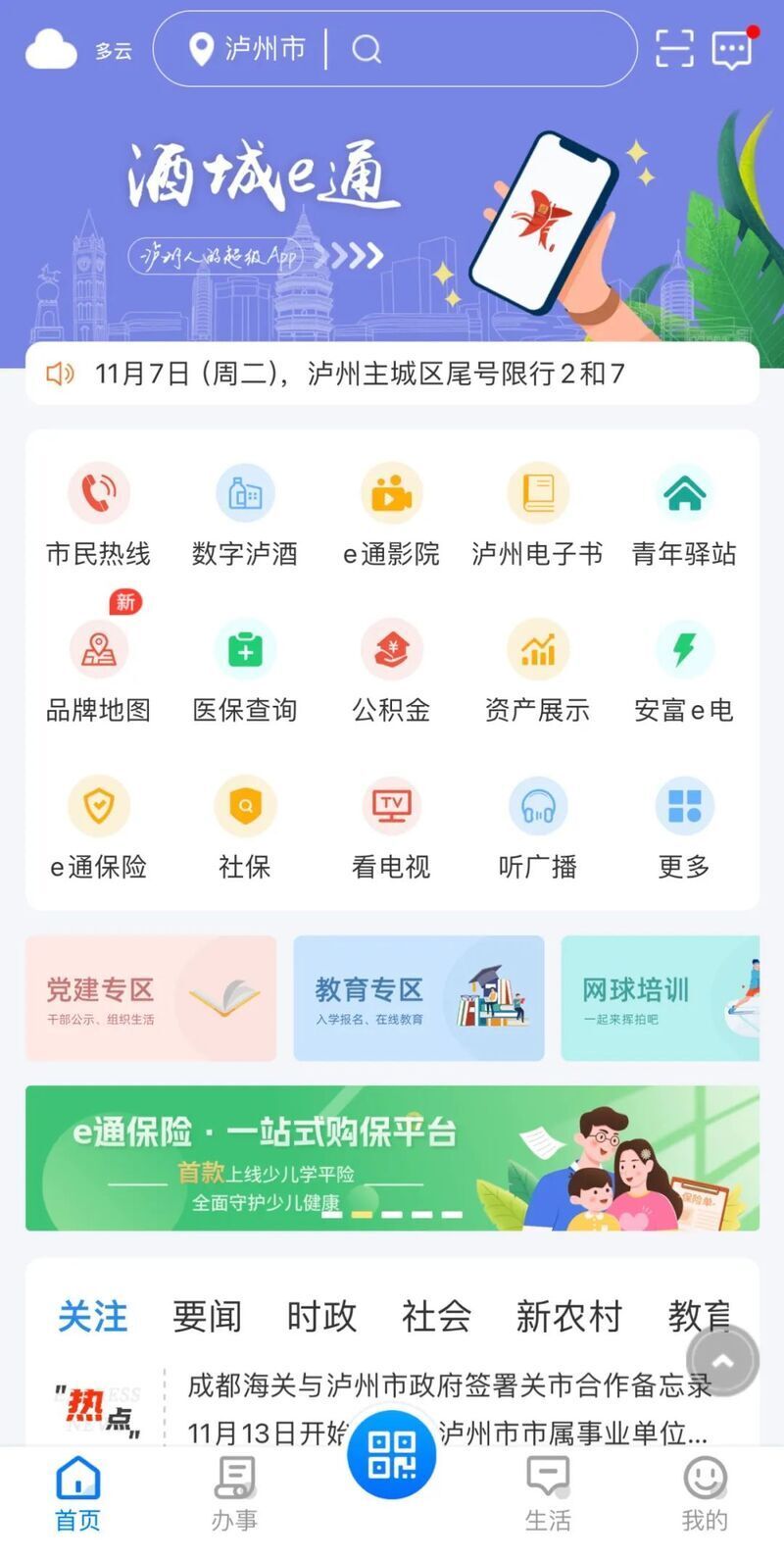Tap 更多 to see all services
The width and height of the screenshot is (784, 1559).
pos(684,829)
